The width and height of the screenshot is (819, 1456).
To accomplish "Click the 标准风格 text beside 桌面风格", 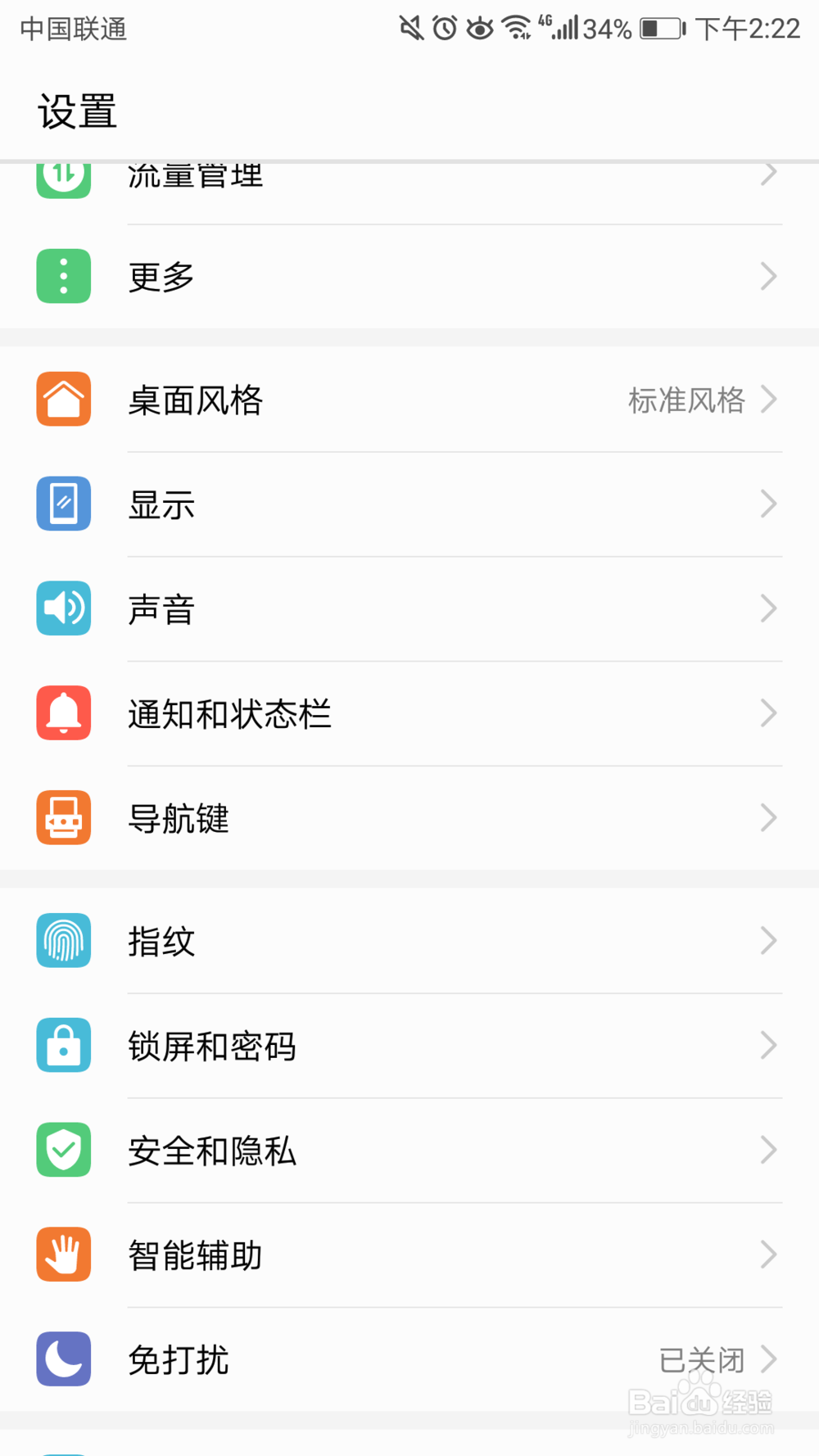I will click(686, 400).
